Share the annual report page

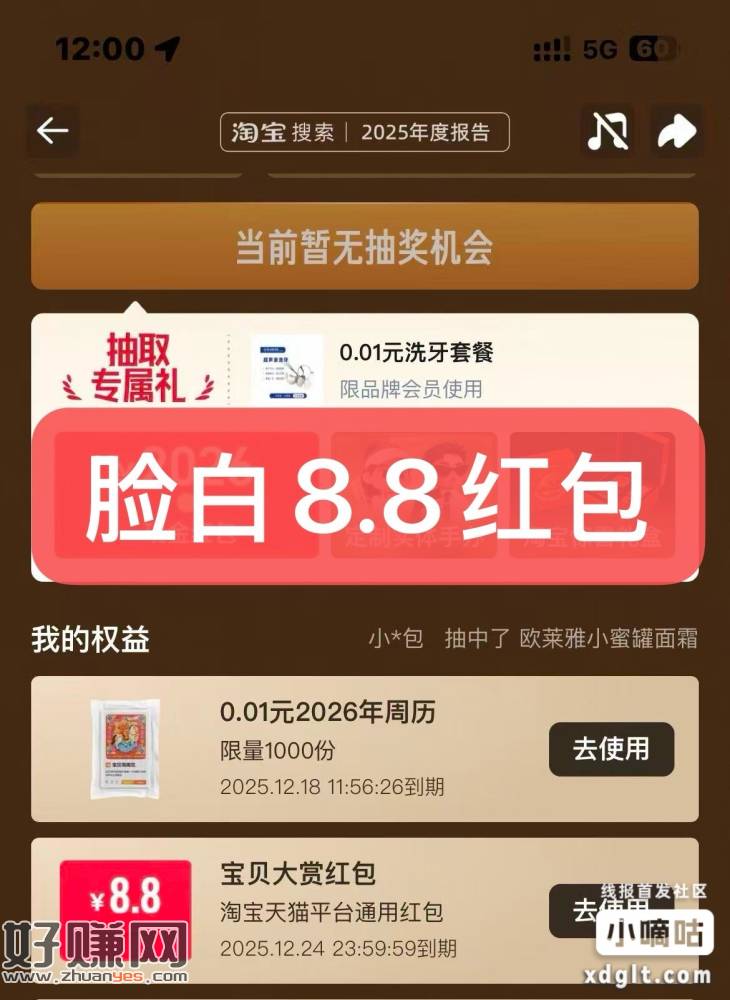point(677,131)
